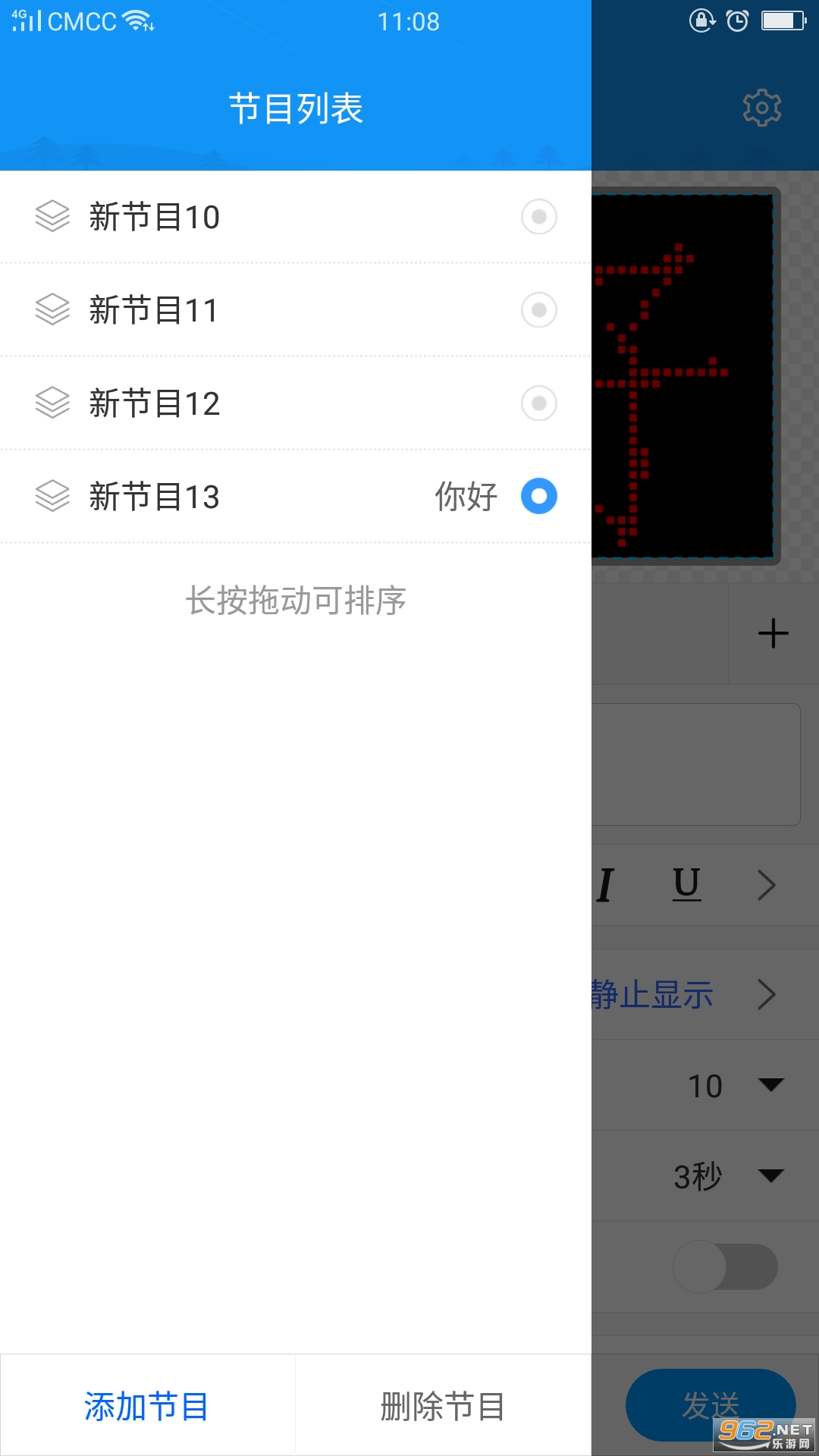819x1456 pixels.
Task: Open the 静止显示 display mode option
Action: [682, 994]
